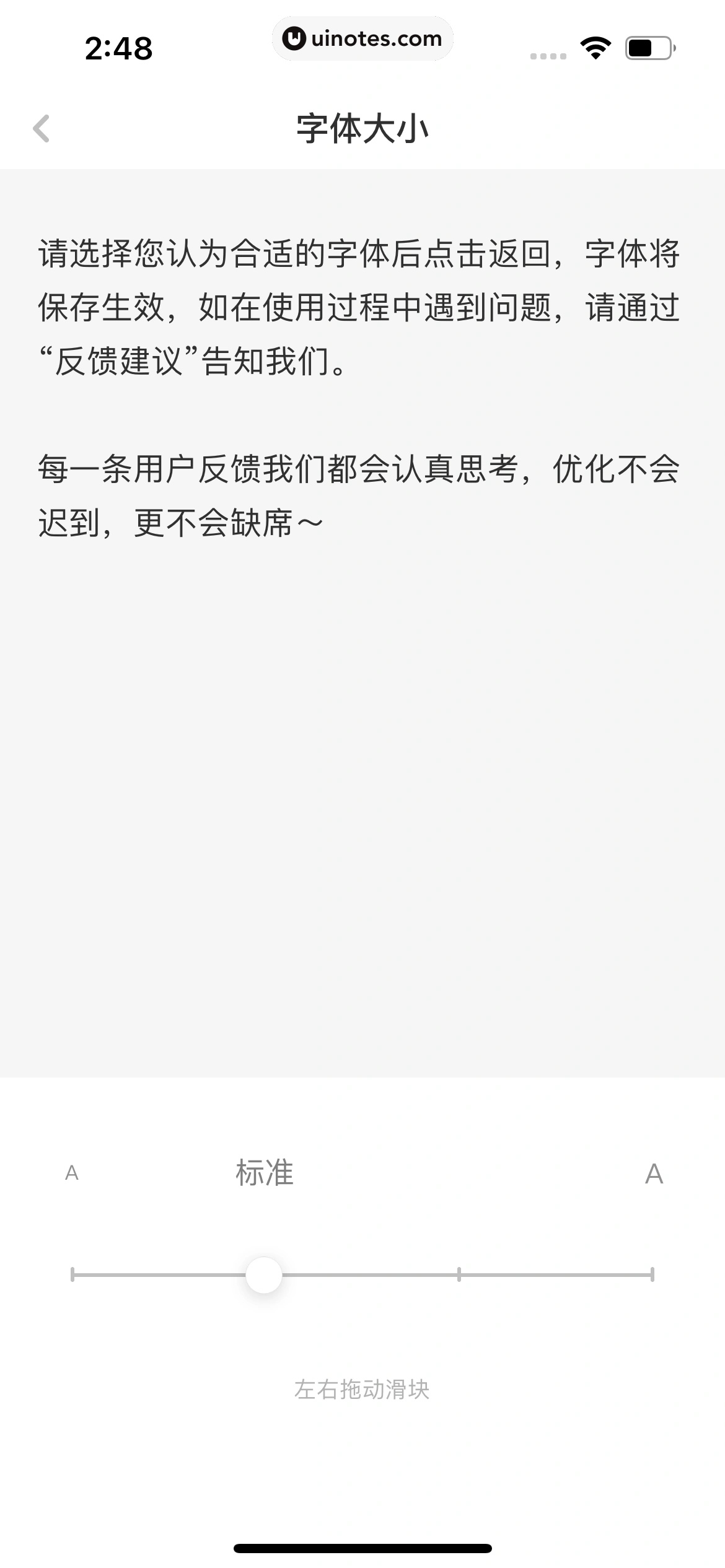Set font size to the largest slider stop
Image resolution: width=725 pixels, height=1568 pixels.
(652, 1274)
